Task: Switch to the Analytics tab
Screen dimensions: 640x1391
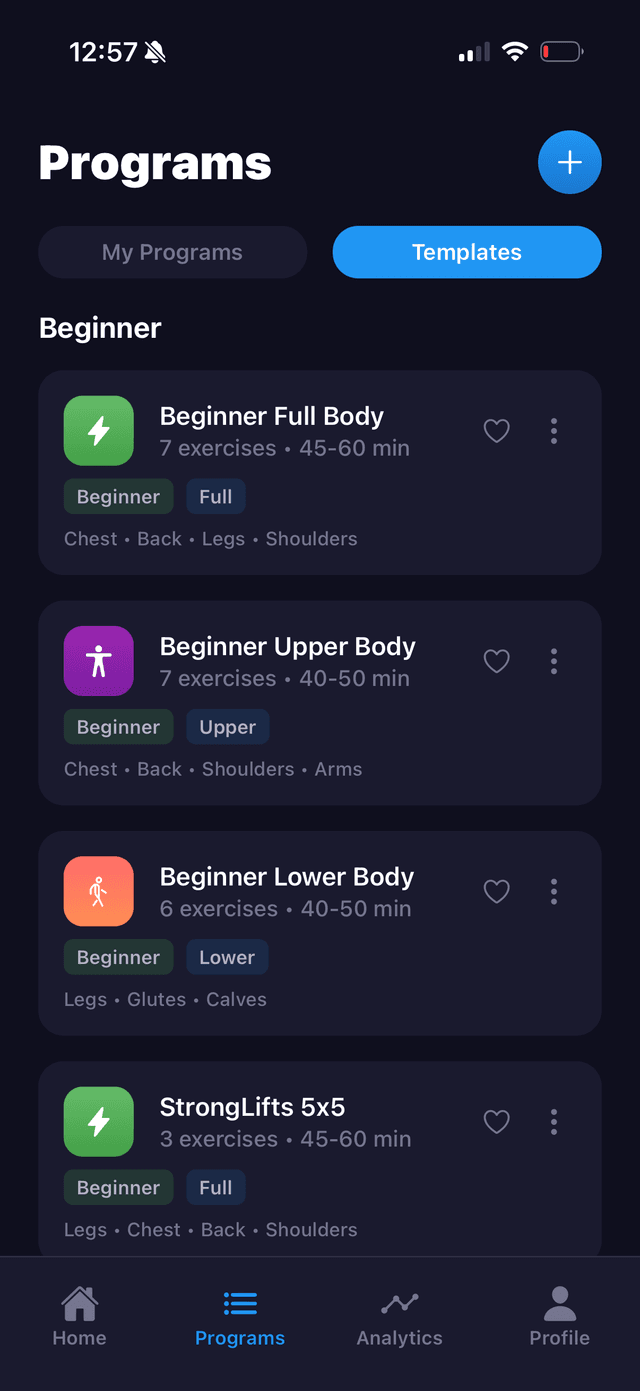Action: coord(400,1318)
